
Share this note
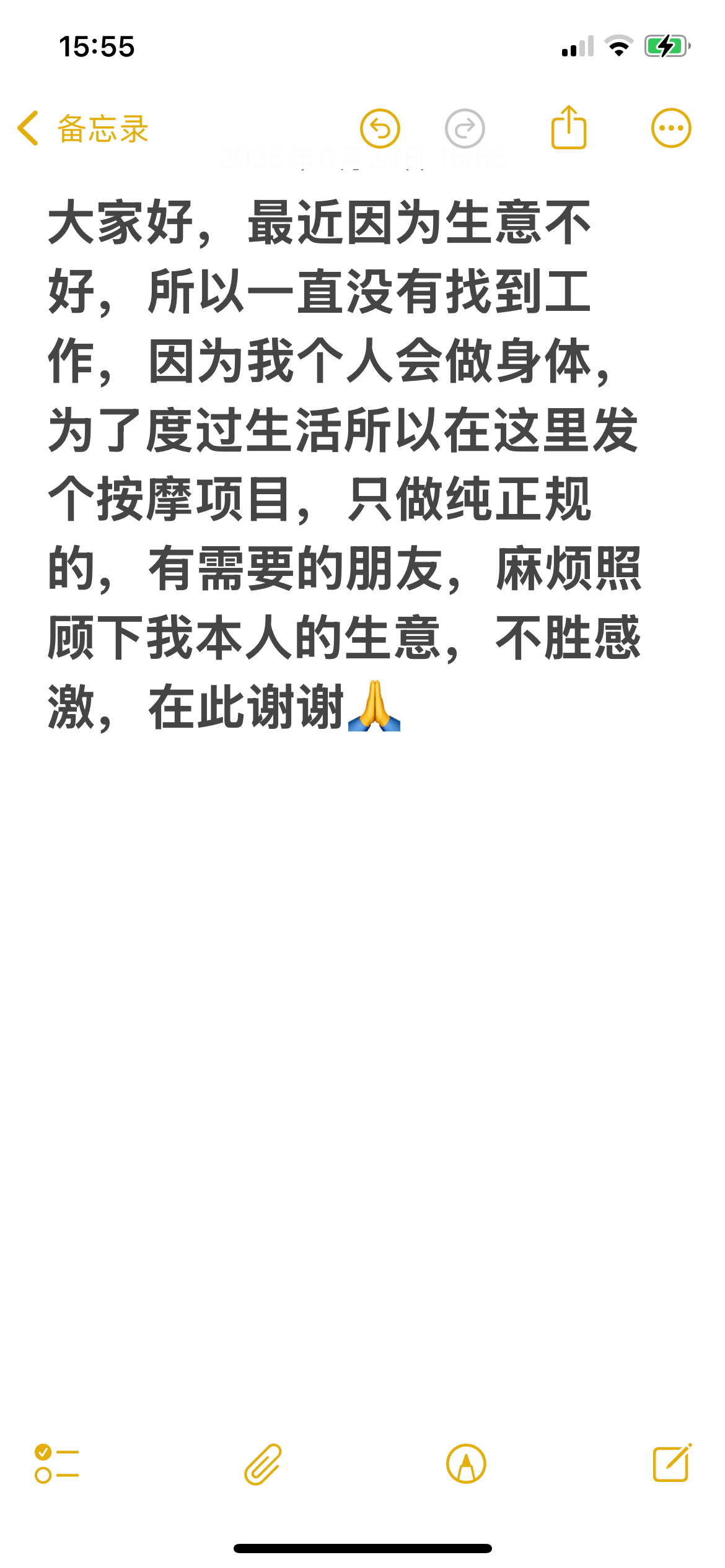(x=568, y=128)
